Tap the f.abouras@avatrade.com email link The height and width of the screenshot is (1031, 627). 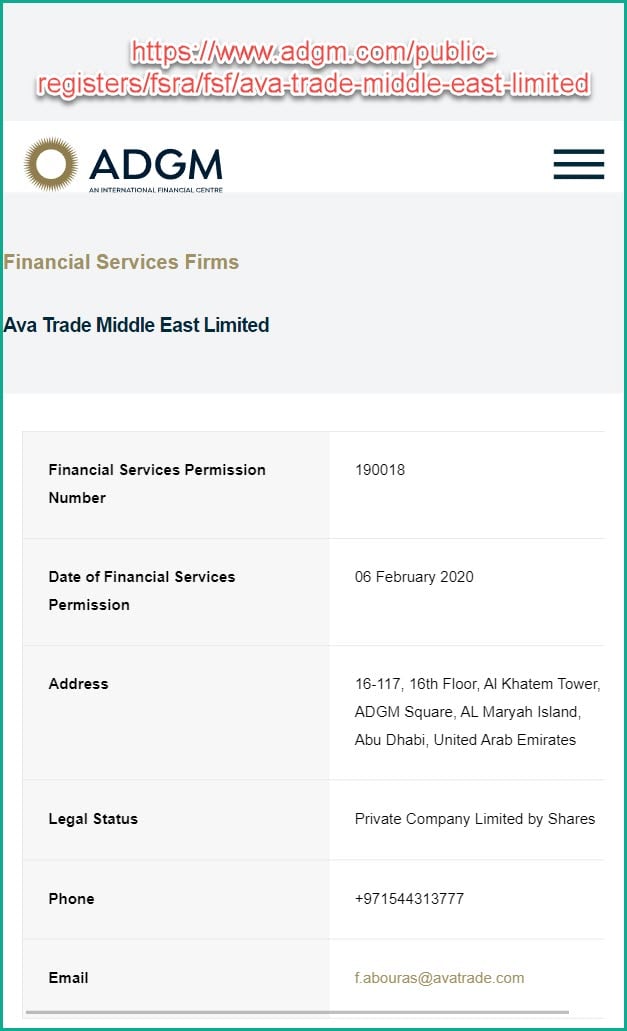[x=439, y=978]
